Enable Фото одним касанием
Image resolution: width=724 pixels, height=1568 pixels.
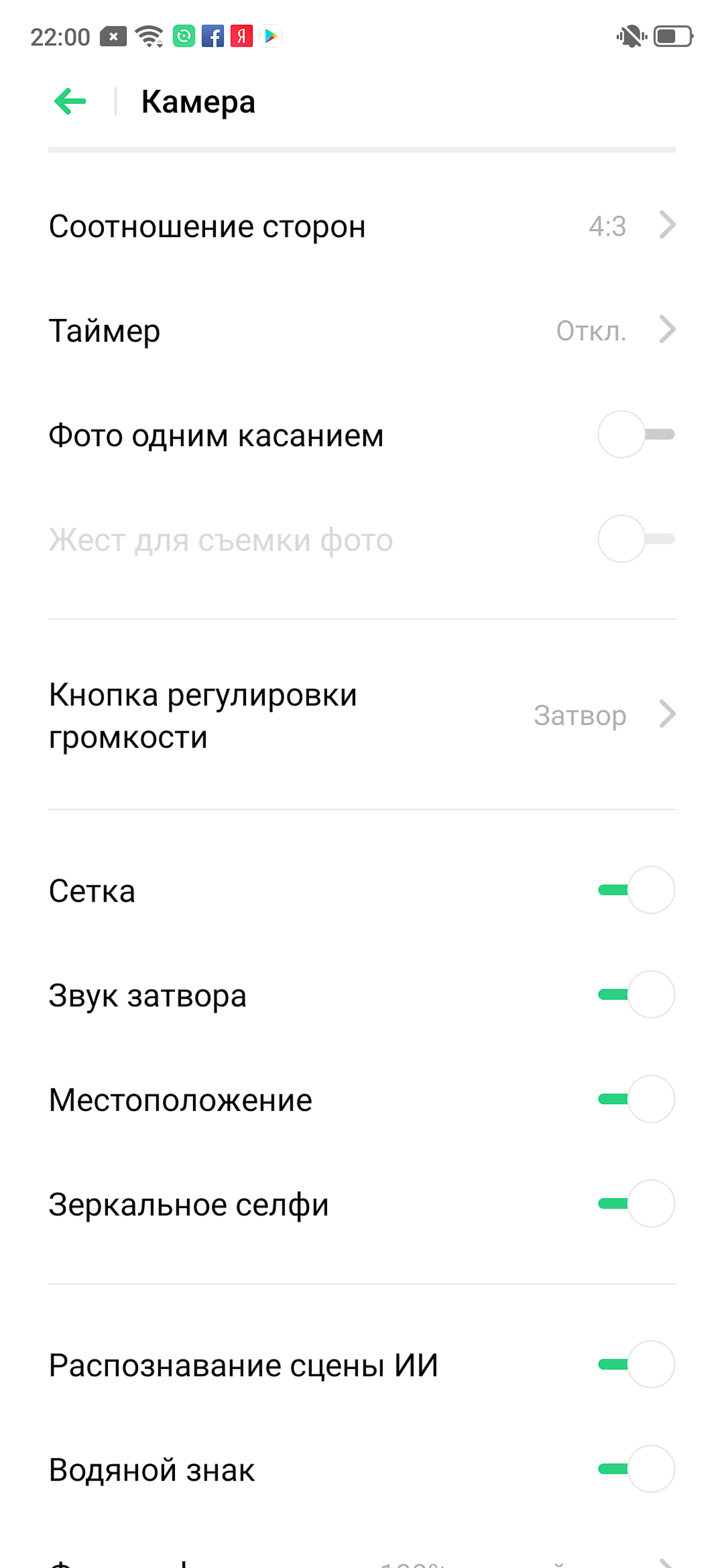pyautogui.click(x=637, y=435)
